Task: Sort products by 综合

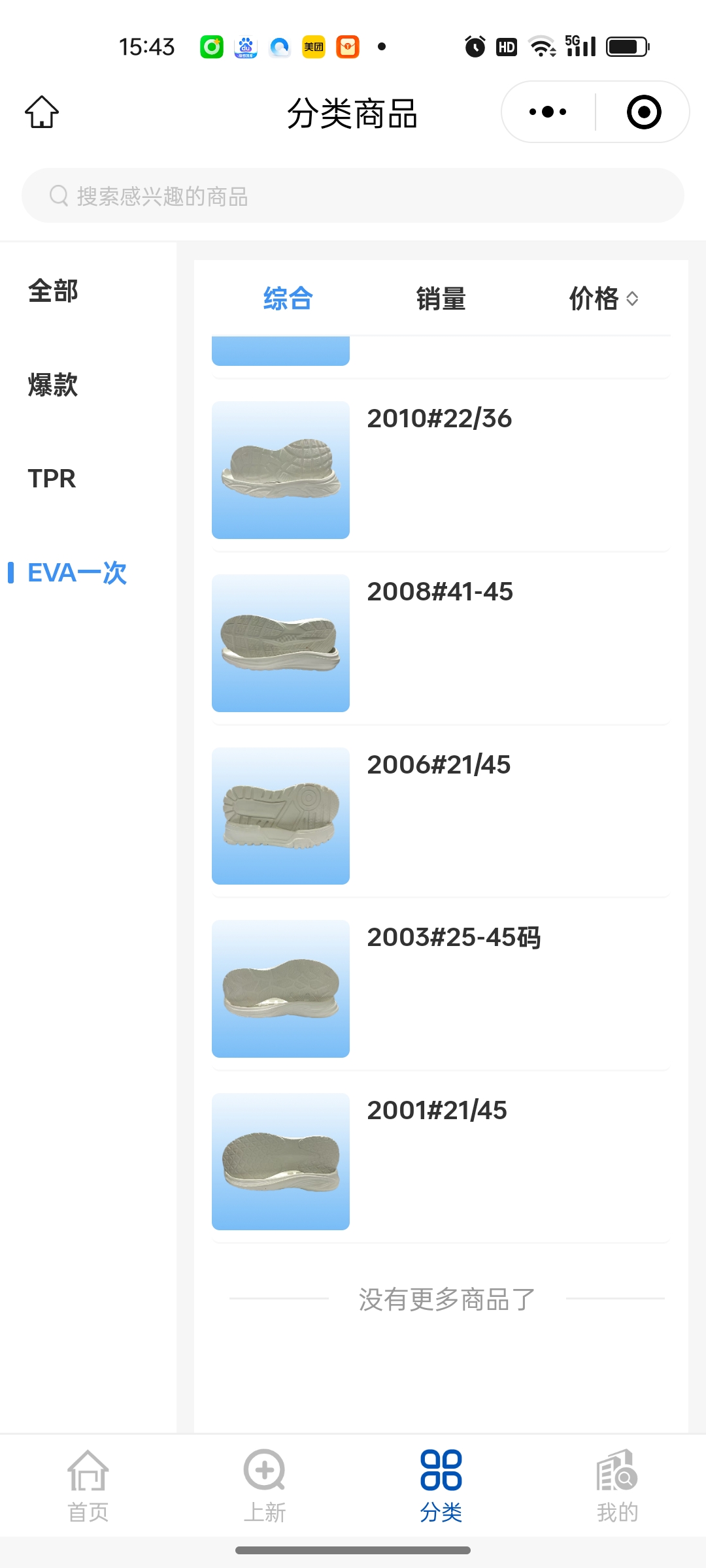Action: 288,299
